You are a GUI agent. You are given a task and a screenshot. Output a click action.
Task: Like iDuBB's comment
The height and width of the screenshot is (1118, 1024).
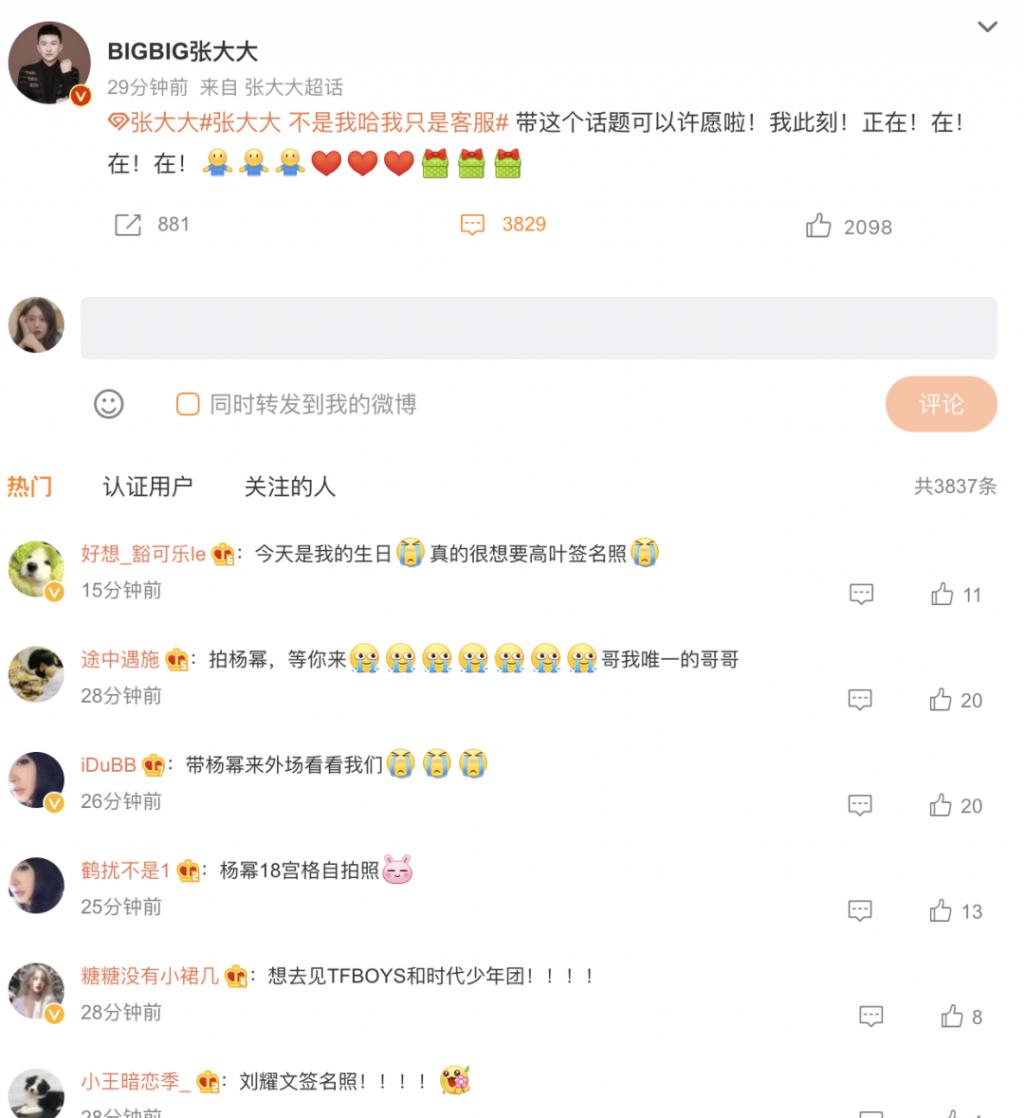pyautogui.click(x=940, y=805)
